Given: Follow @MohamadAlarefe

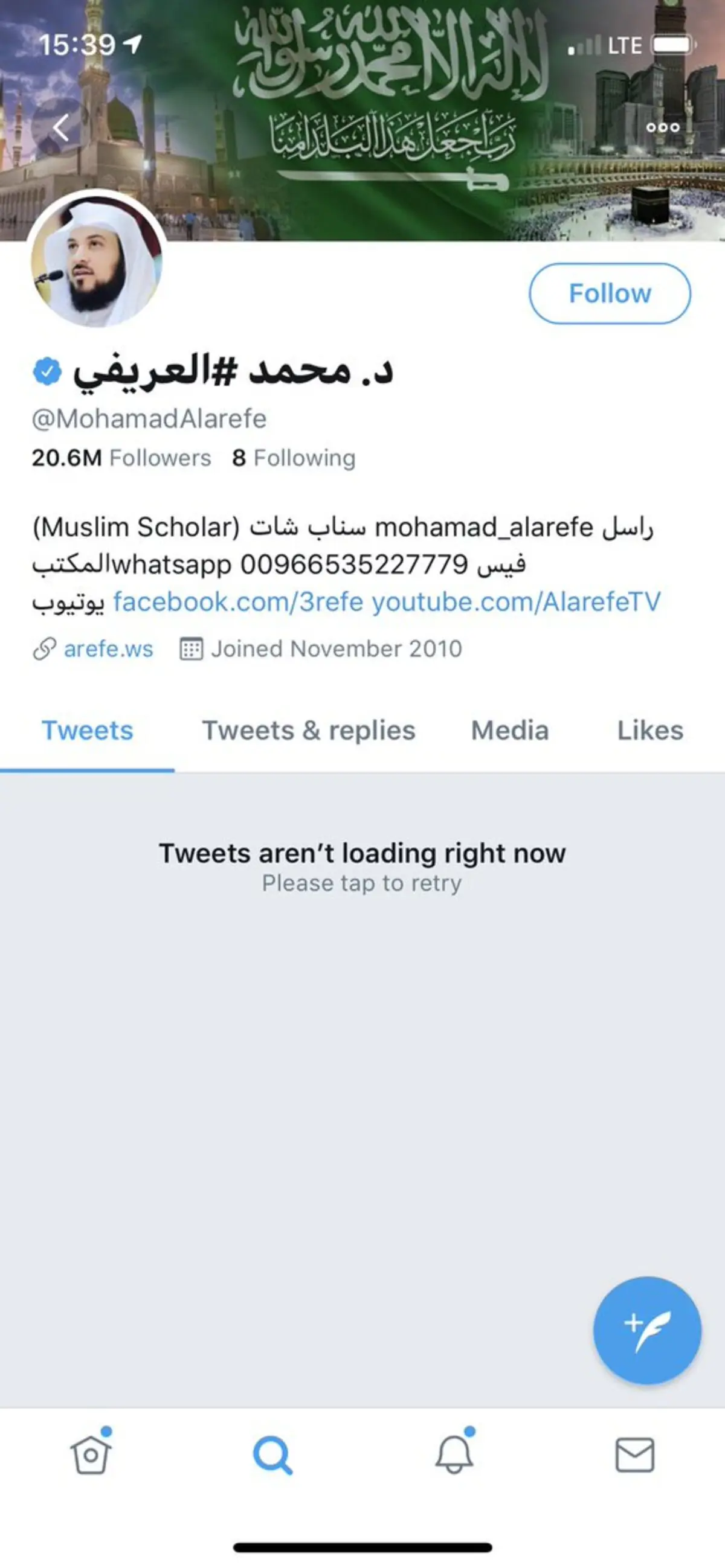Looking at the screenshot, I should click(x=609, y=293).
